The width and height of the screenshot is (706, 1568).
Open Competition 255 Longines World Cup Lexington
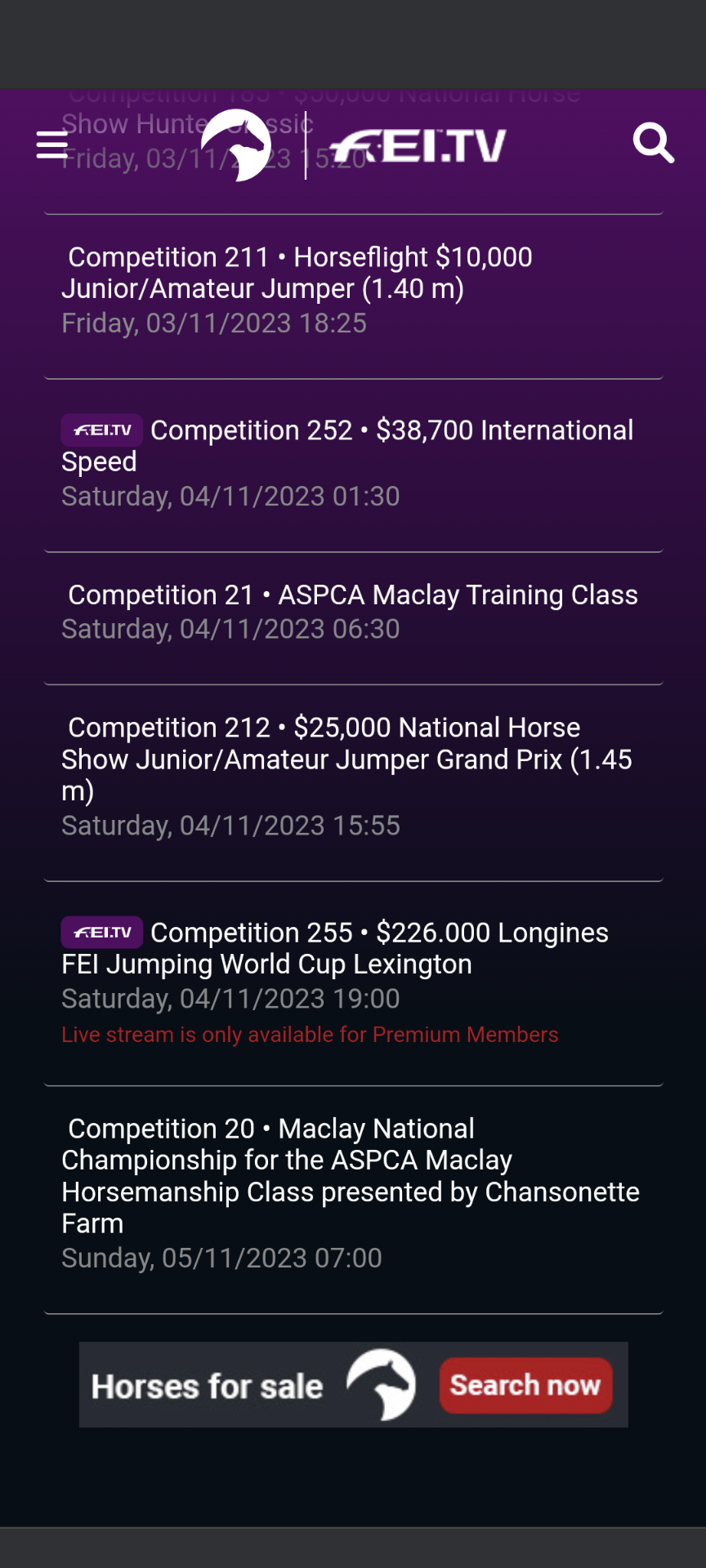click(x=353, y=984)
